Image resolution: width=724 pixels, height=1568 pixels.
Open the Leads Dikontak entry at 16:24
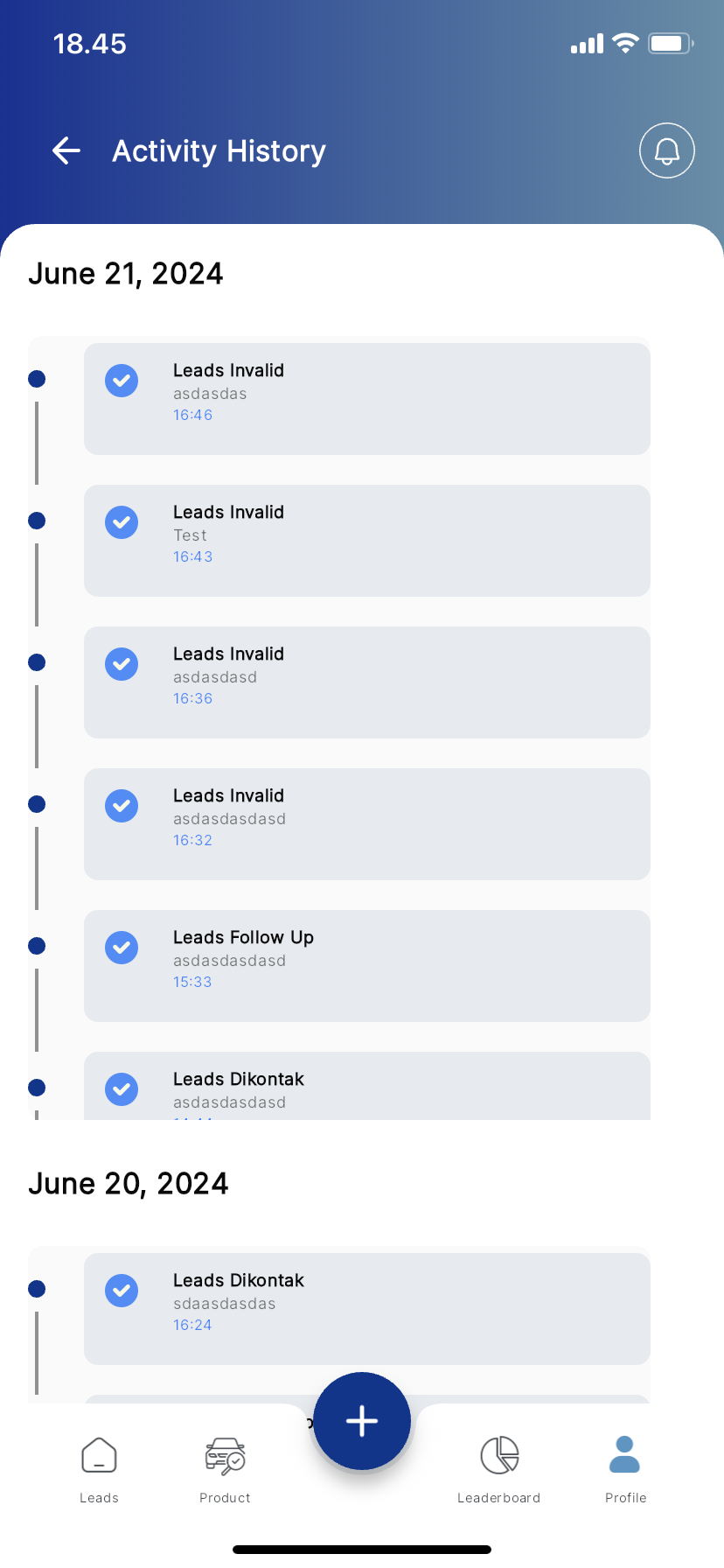click(x=367, y=1309)
